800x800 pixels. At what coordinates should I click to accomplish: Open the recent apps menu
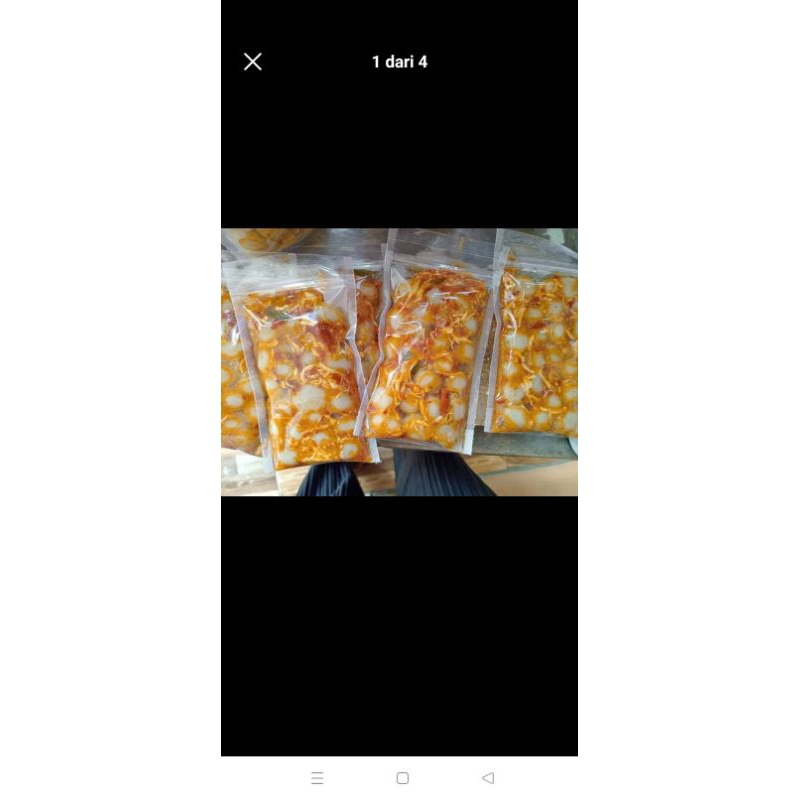(317, 778)
